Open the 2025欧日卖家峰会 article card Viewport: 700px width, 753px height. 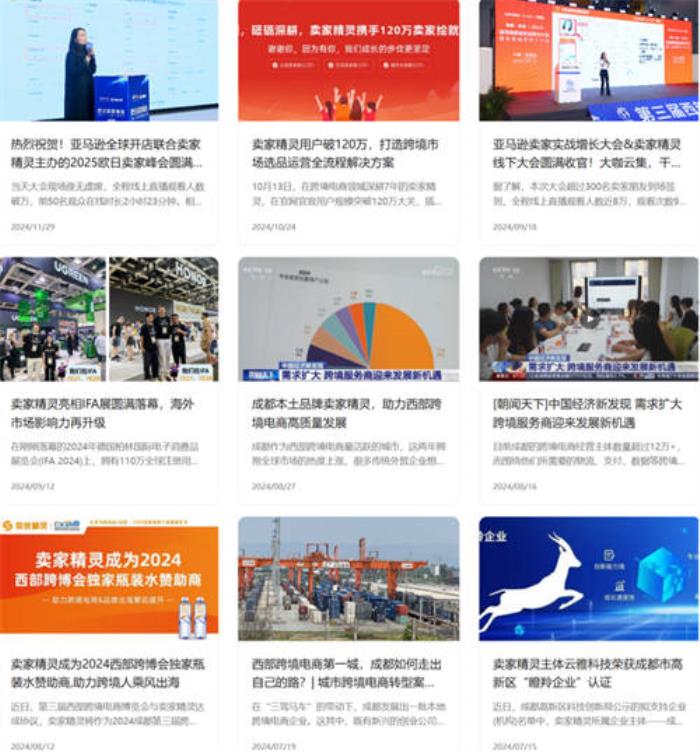107,152
